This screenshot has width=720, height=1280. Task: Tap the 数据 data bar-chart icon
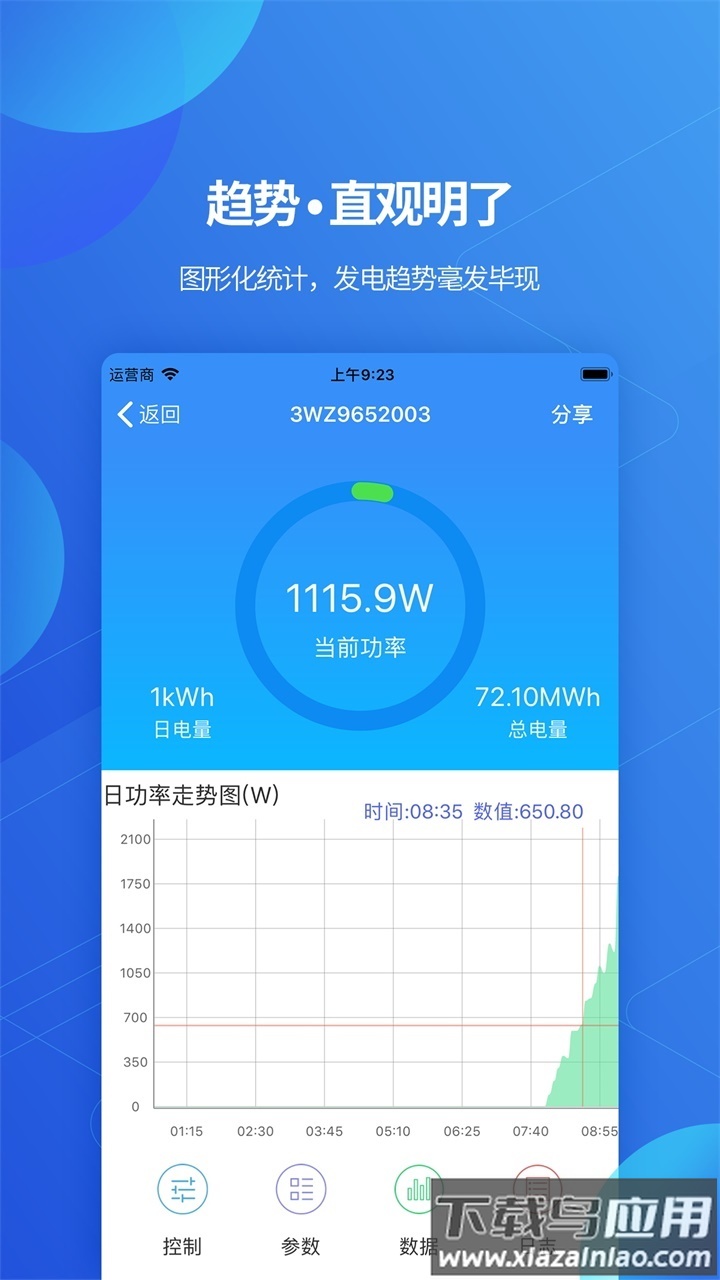coord(418,1190)
